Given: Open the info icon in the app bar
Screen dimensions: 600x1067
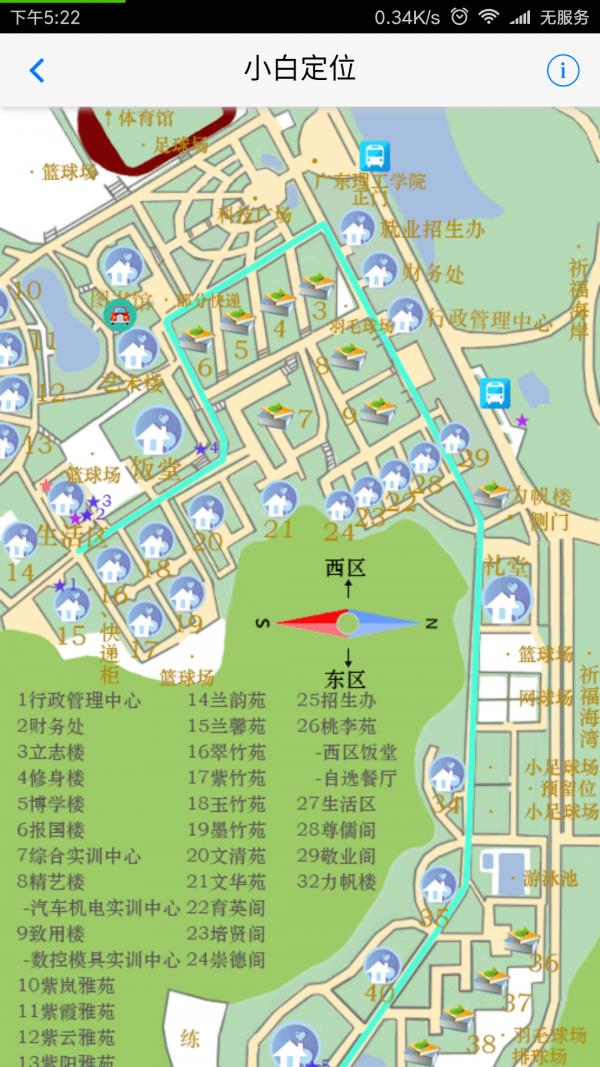Looking at the screenshot, I should 563,70.
